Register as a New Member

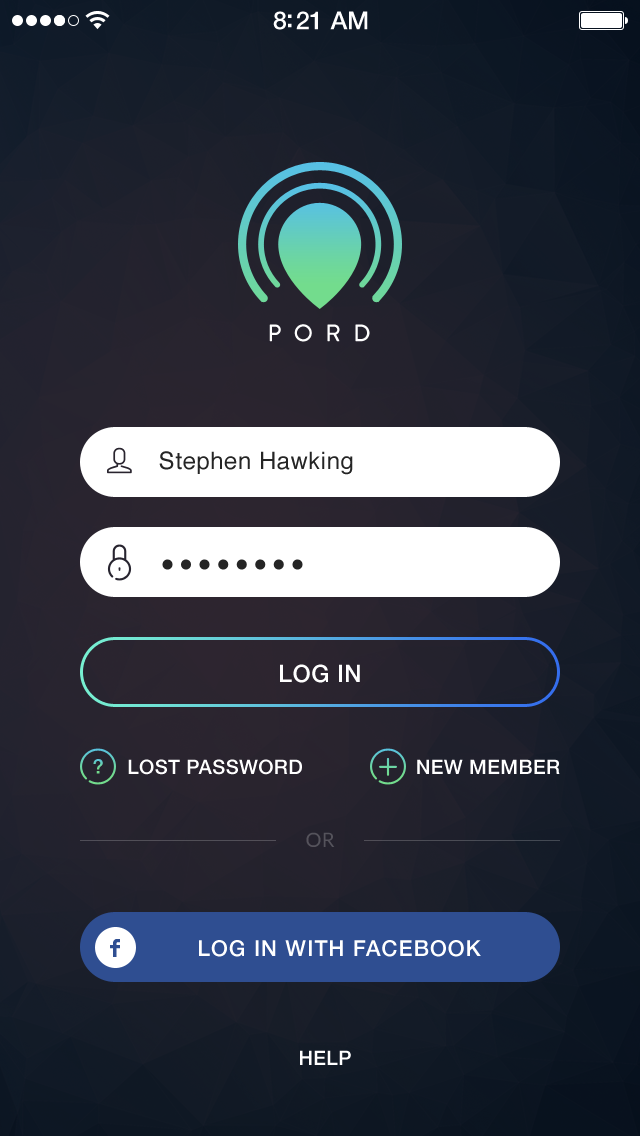[x=465, y=767]
